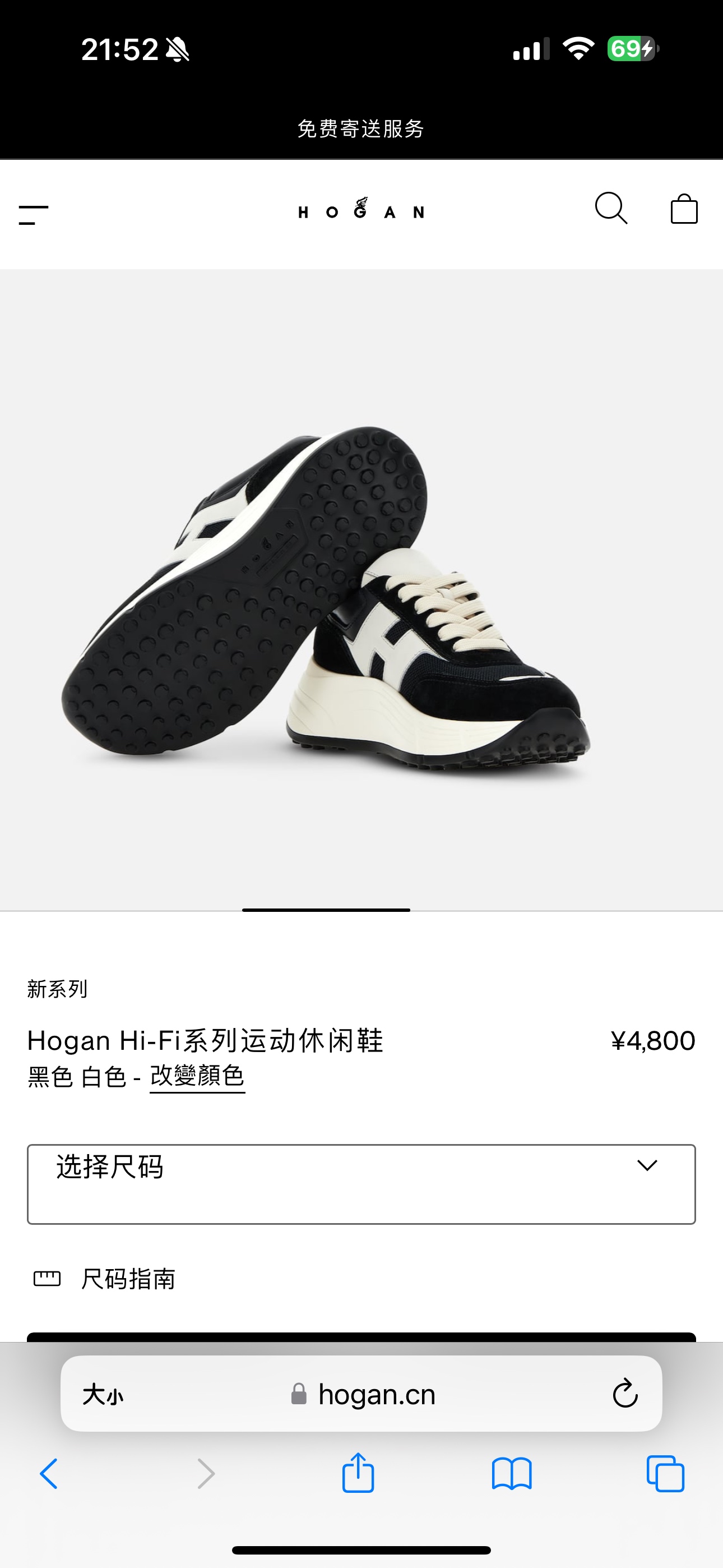Share this page
Image resolution: width=723 pixels, height=1568 pixels.
coord(358,1474)
